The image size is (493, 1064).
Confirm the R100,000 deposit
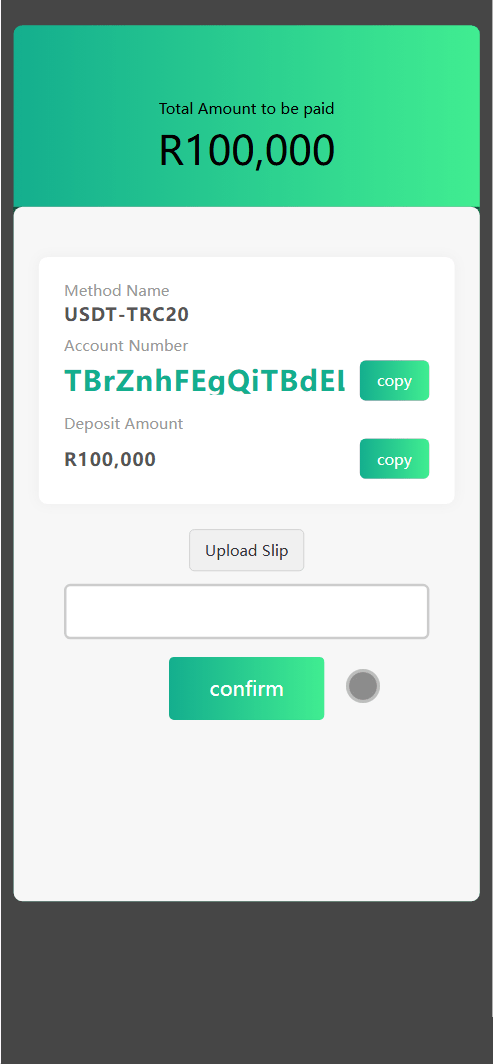pyautogui.click(x=247, y=689)
